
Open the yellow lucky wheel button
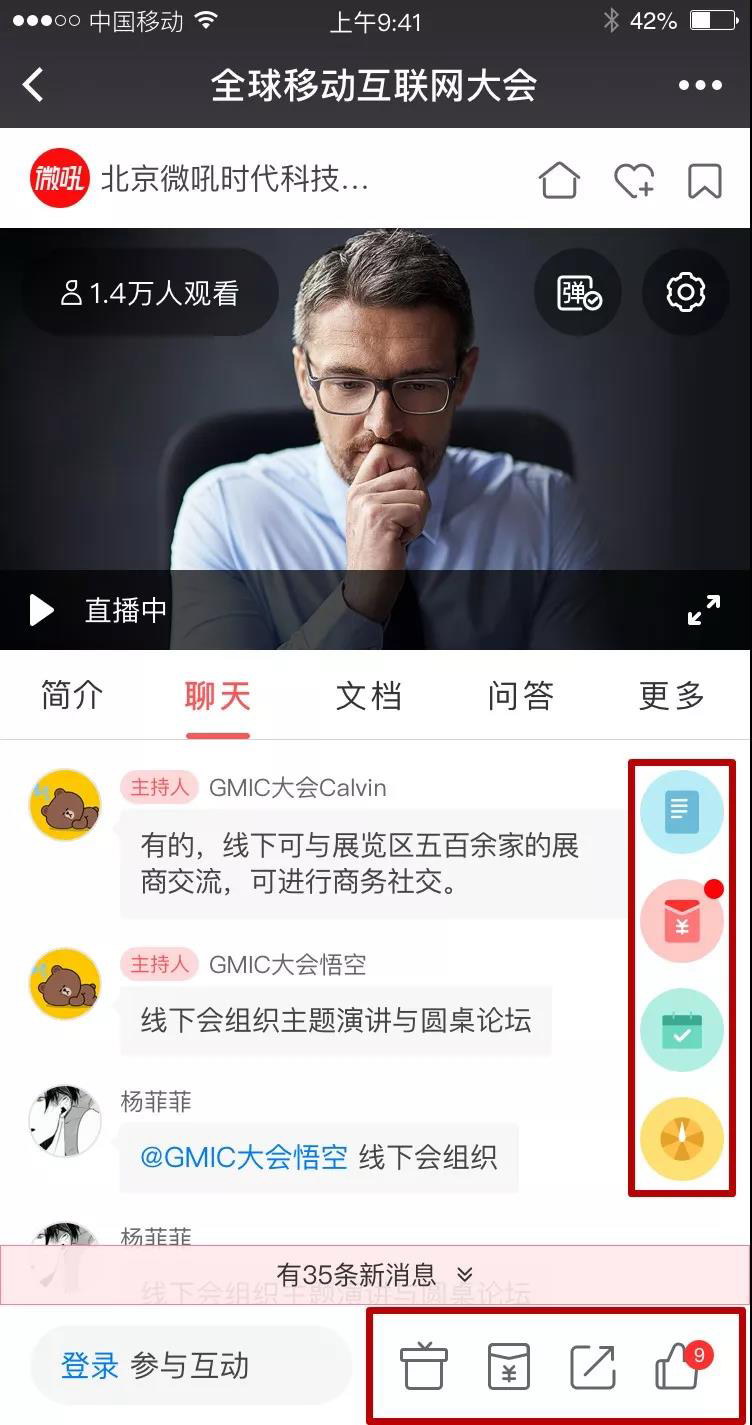coord(682,1138)
